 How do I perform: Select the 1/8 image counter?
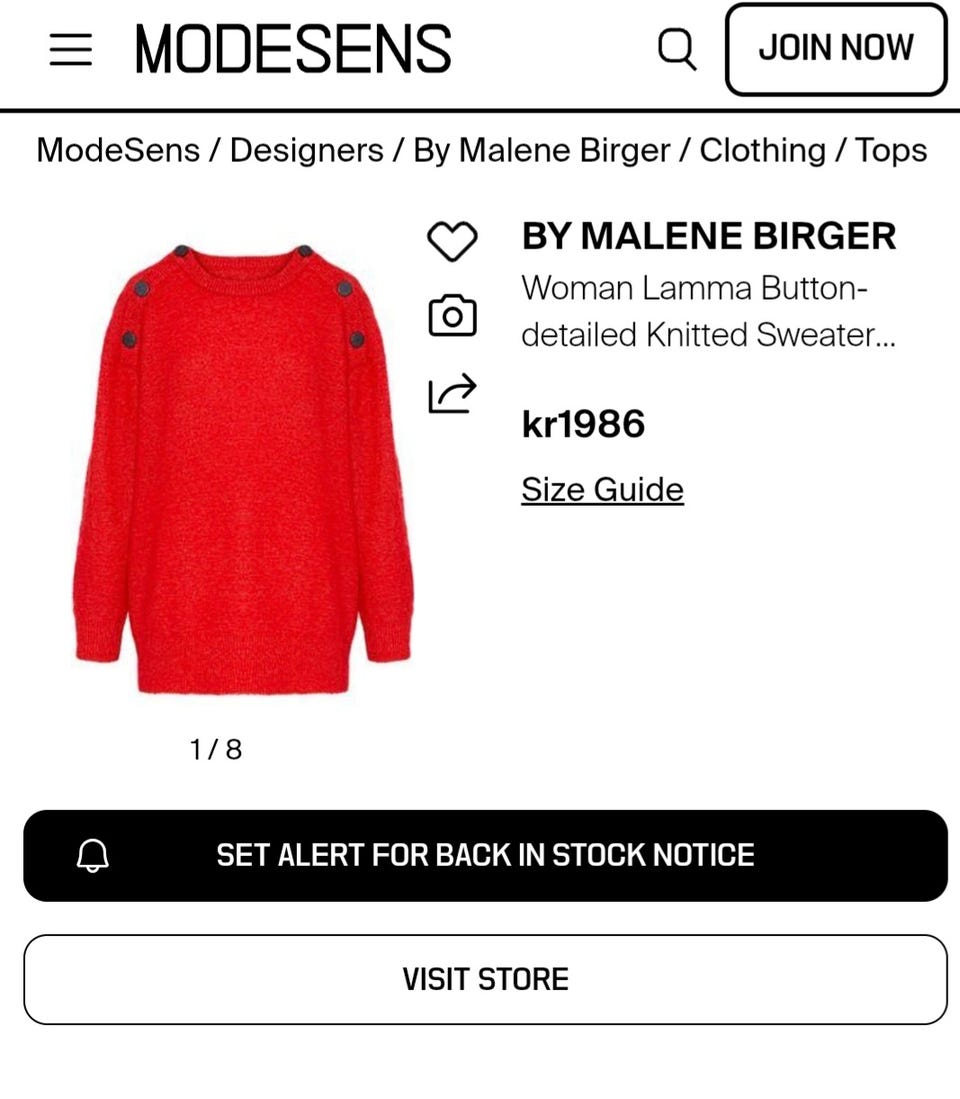217,749
